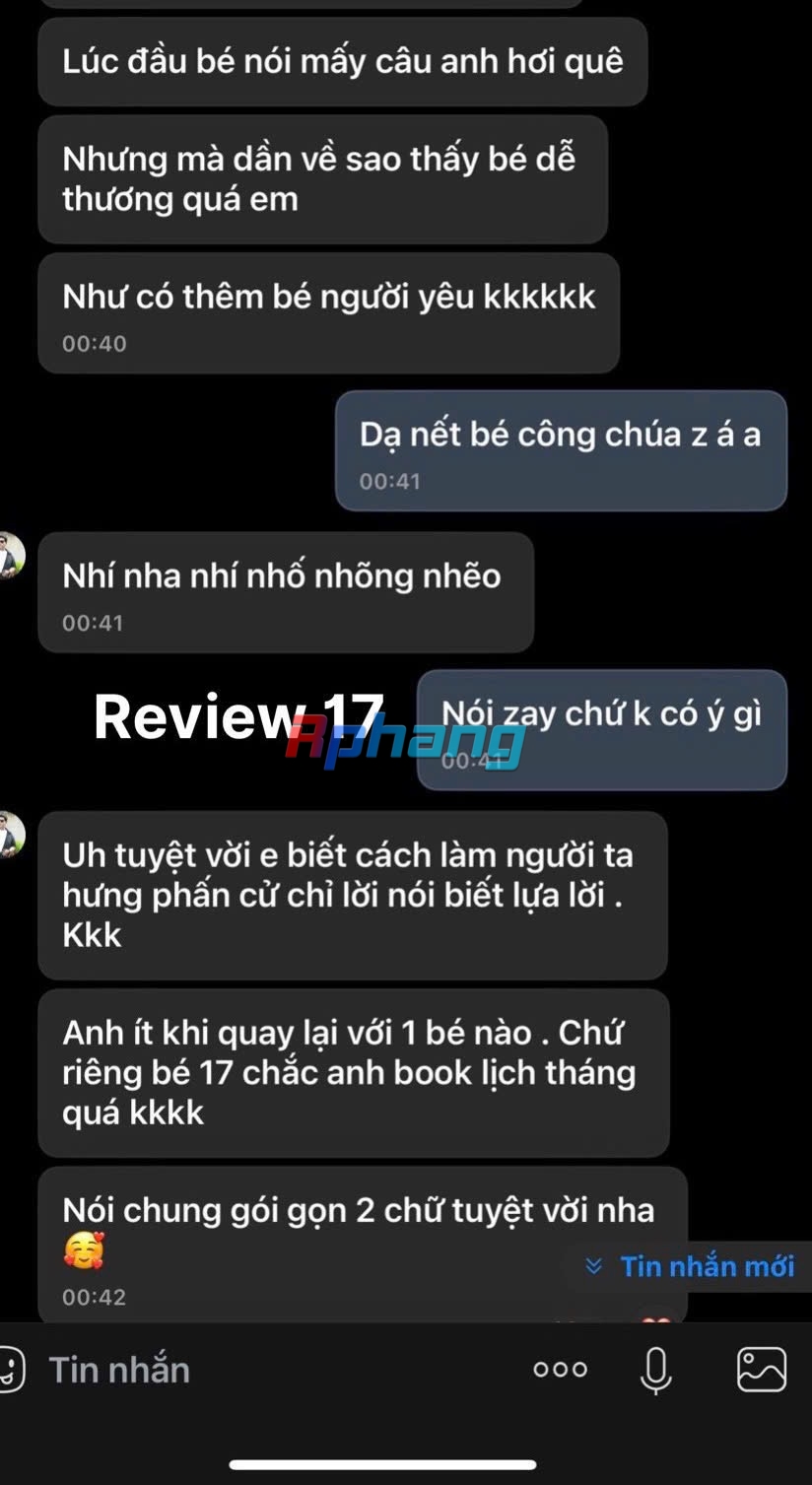
Task: Open the sticker emoji picker
Action: 10,1370
